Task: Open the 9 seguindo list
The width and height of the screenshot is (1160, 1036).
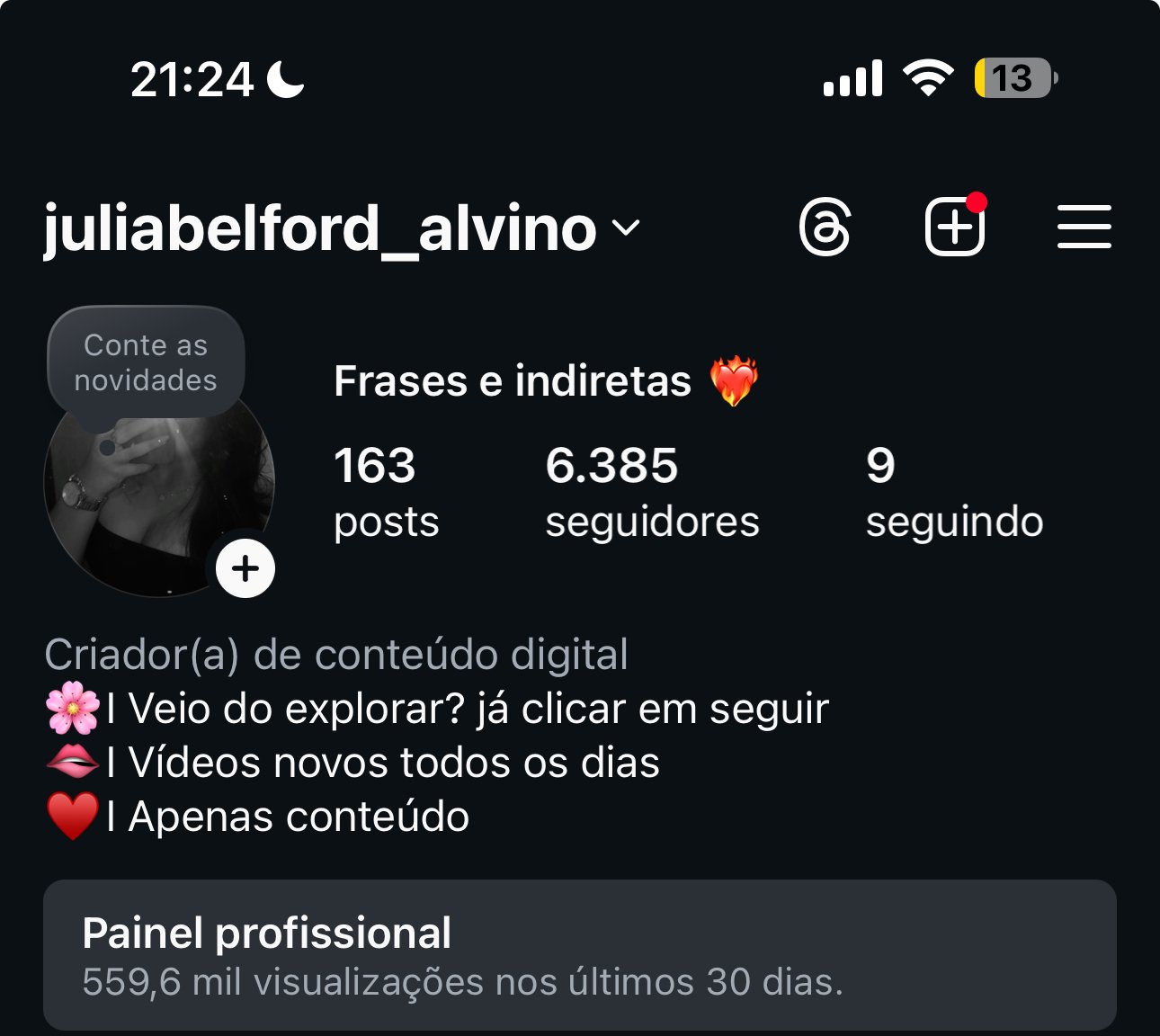Action: click(953, 493)
